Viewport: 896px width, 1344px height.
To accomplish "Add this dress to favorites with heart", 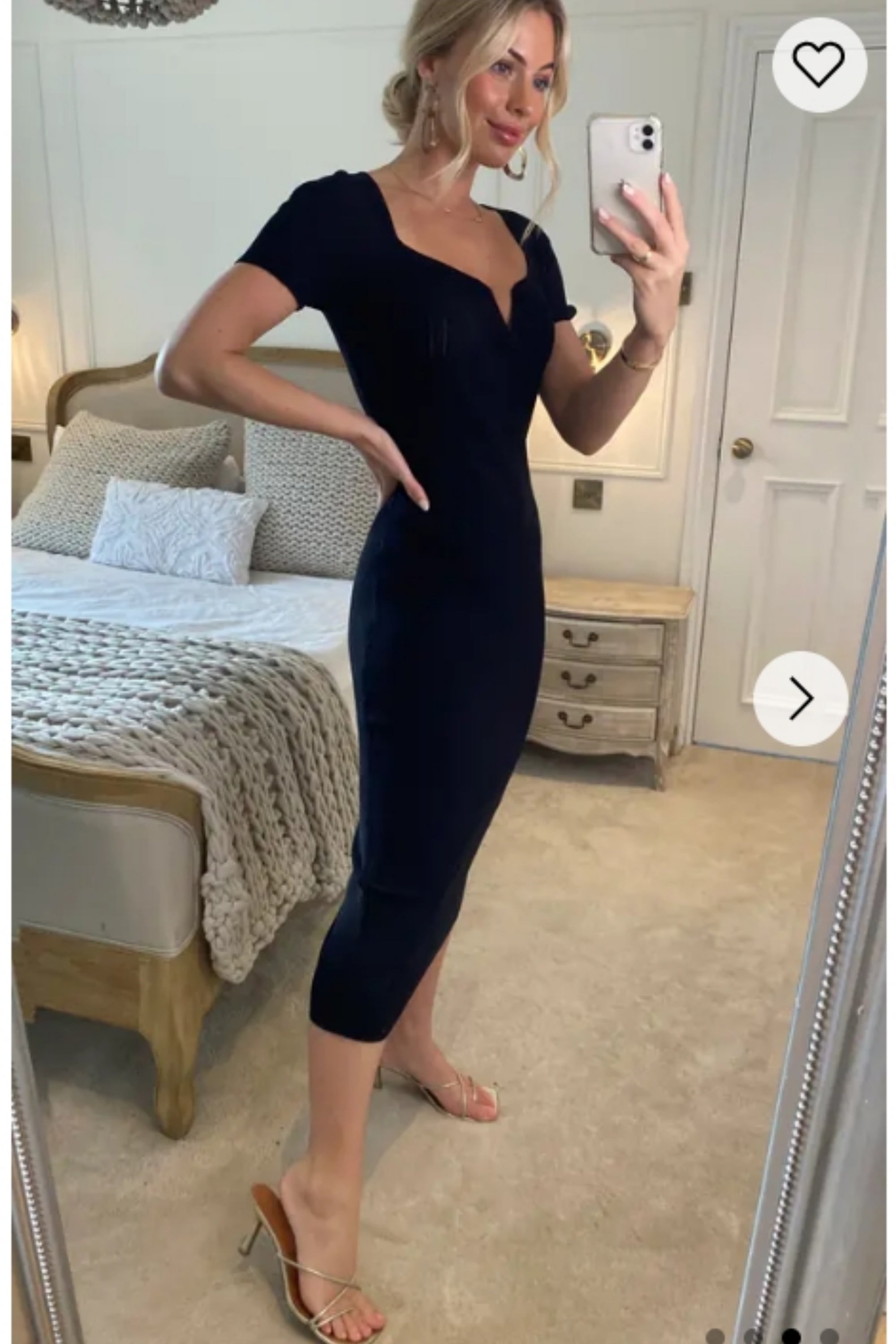I will 819,64.
